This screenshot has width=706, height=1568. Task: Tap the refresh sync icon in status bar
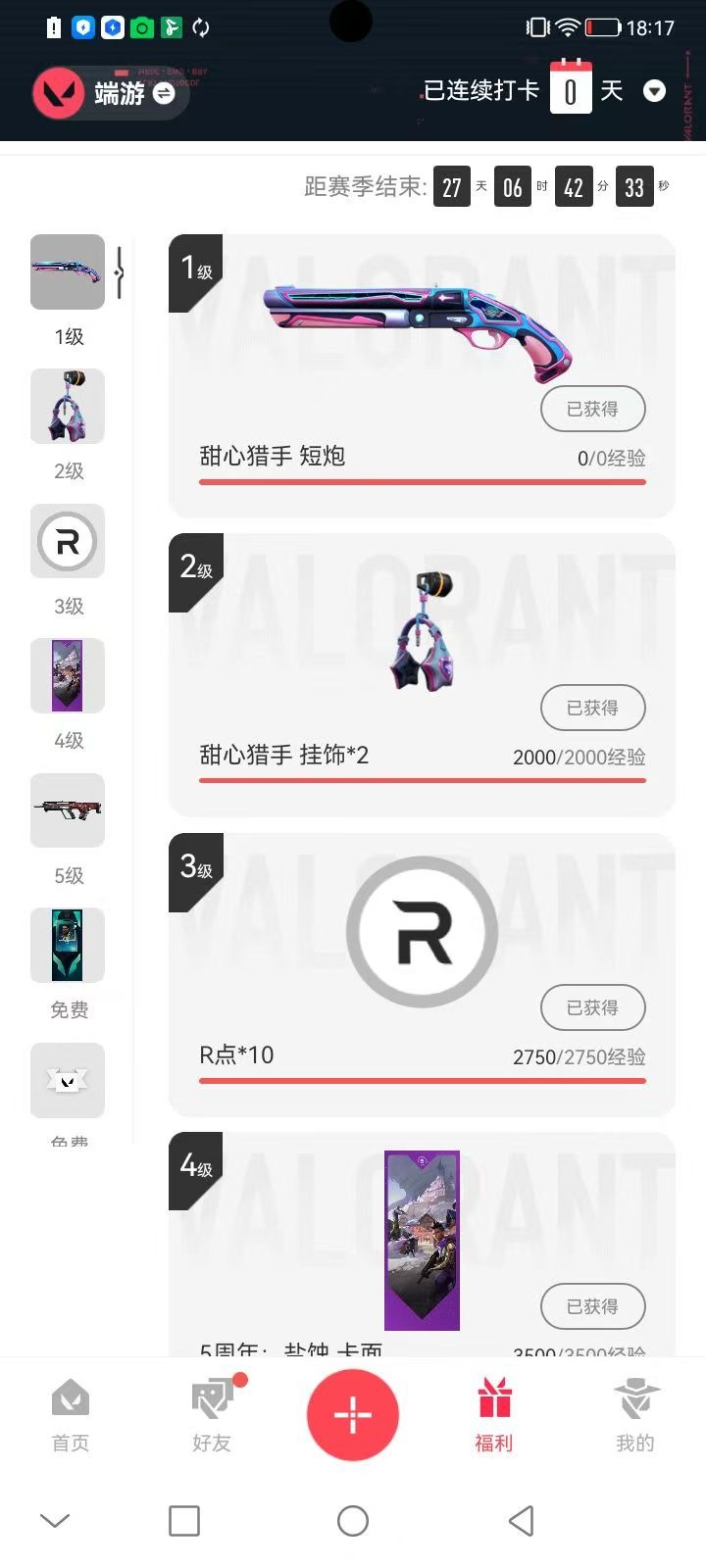(201, 27)
